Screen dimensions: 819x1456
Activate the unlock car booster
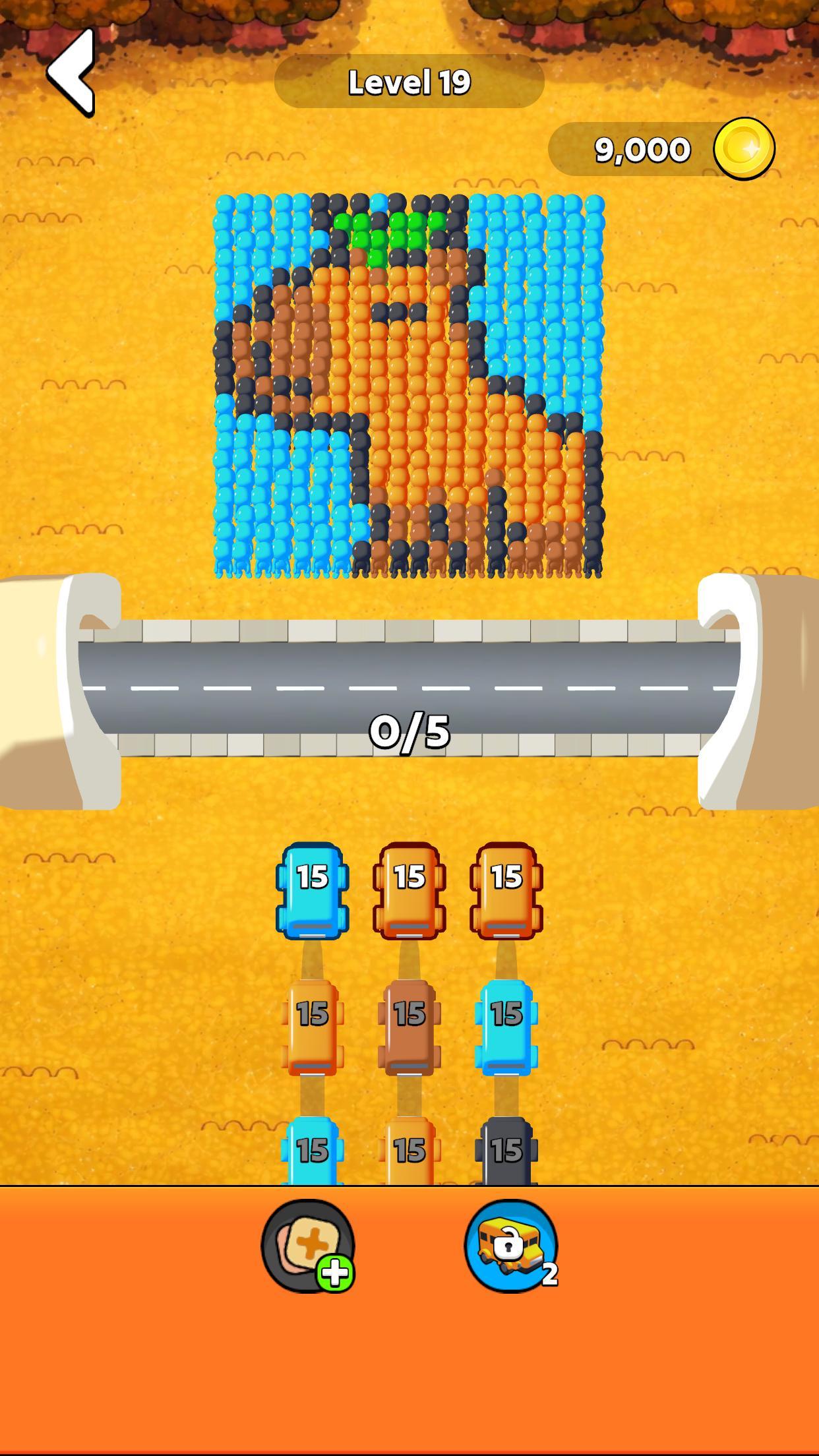pyautogui.click(x=511, y=1246)
